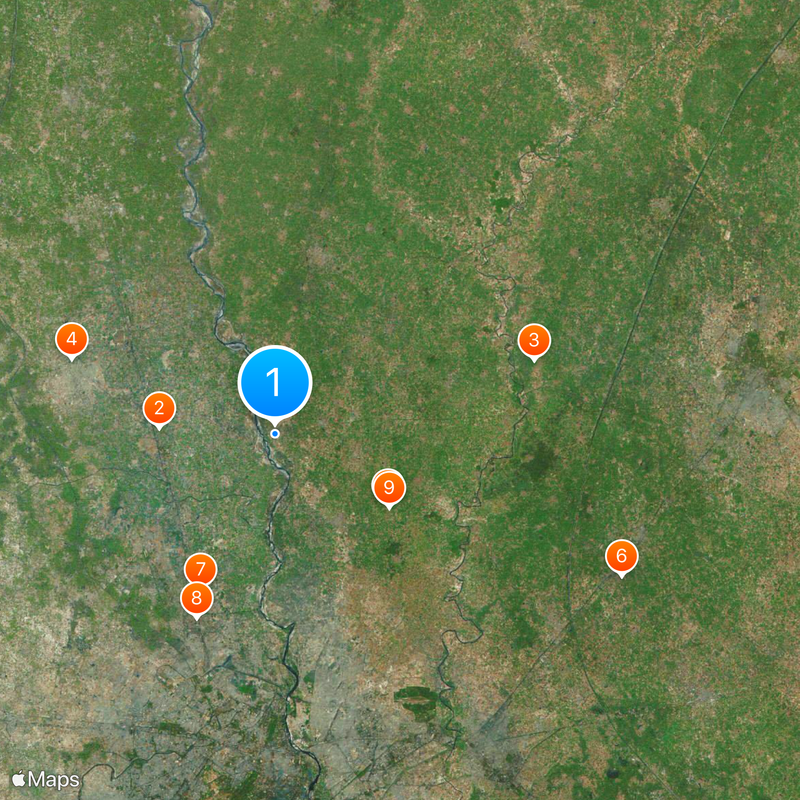Tap map pin number 9

(x=389, y=488)
